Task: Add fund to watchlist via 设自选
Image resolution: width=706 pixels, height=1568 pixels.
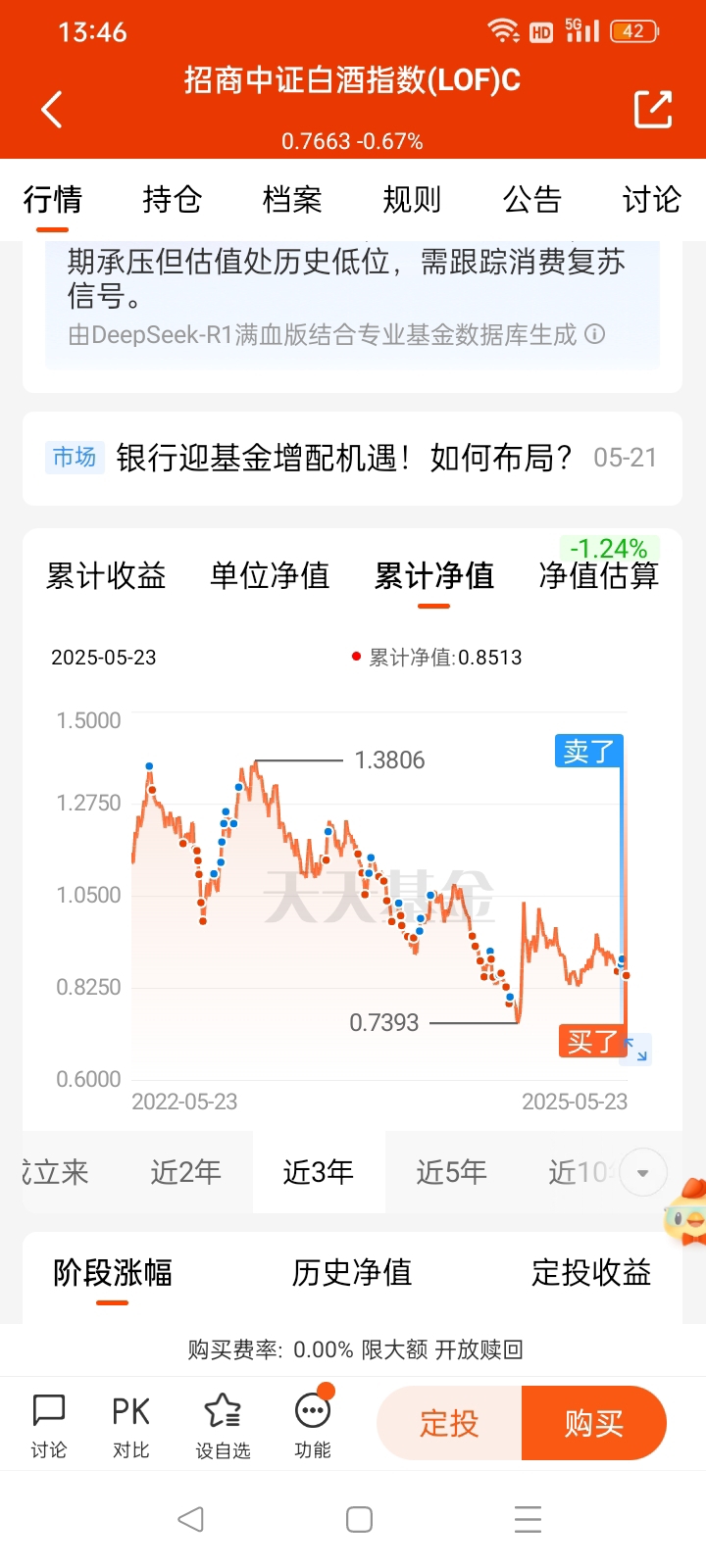Action: 223,1426
